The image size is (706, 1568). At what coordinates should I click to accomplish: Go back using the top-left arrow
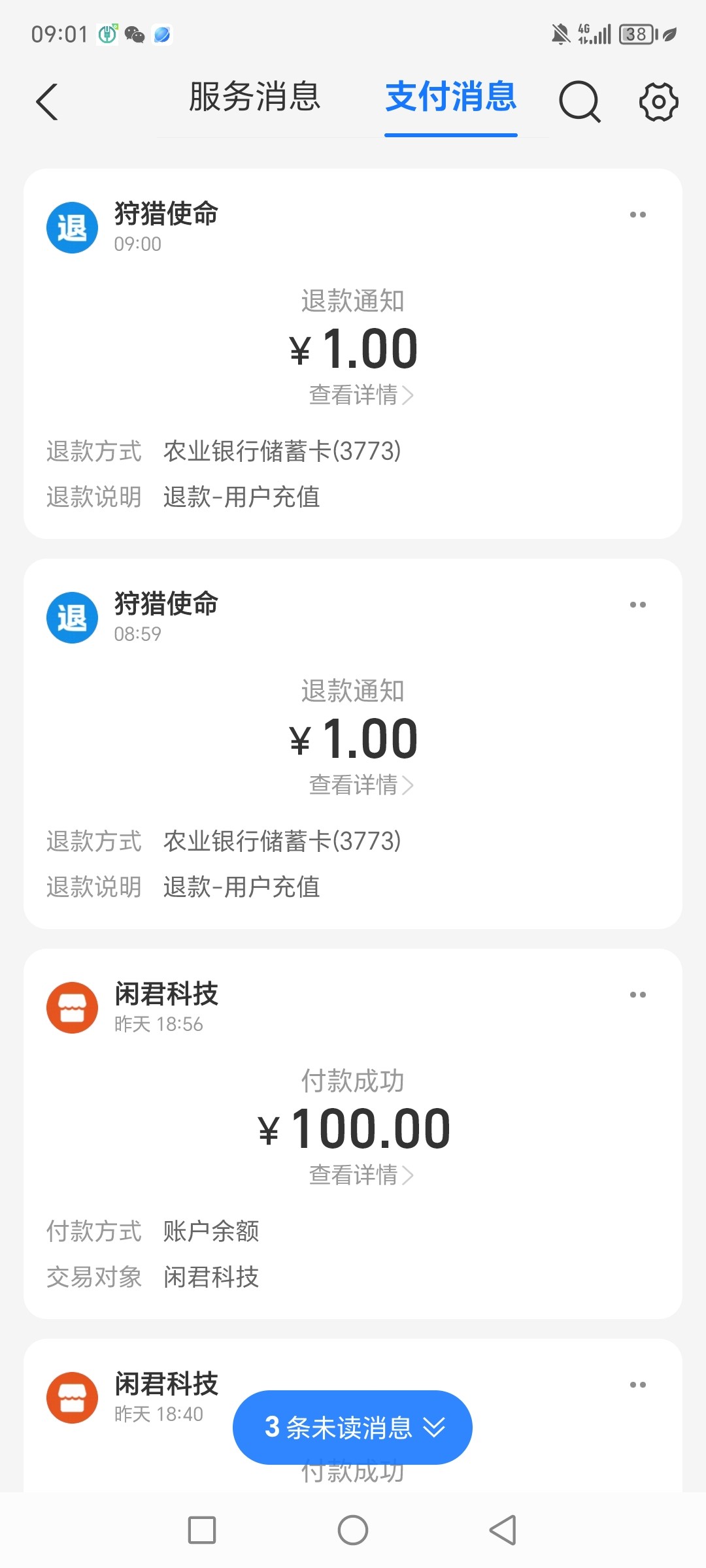tap(47, 102)
